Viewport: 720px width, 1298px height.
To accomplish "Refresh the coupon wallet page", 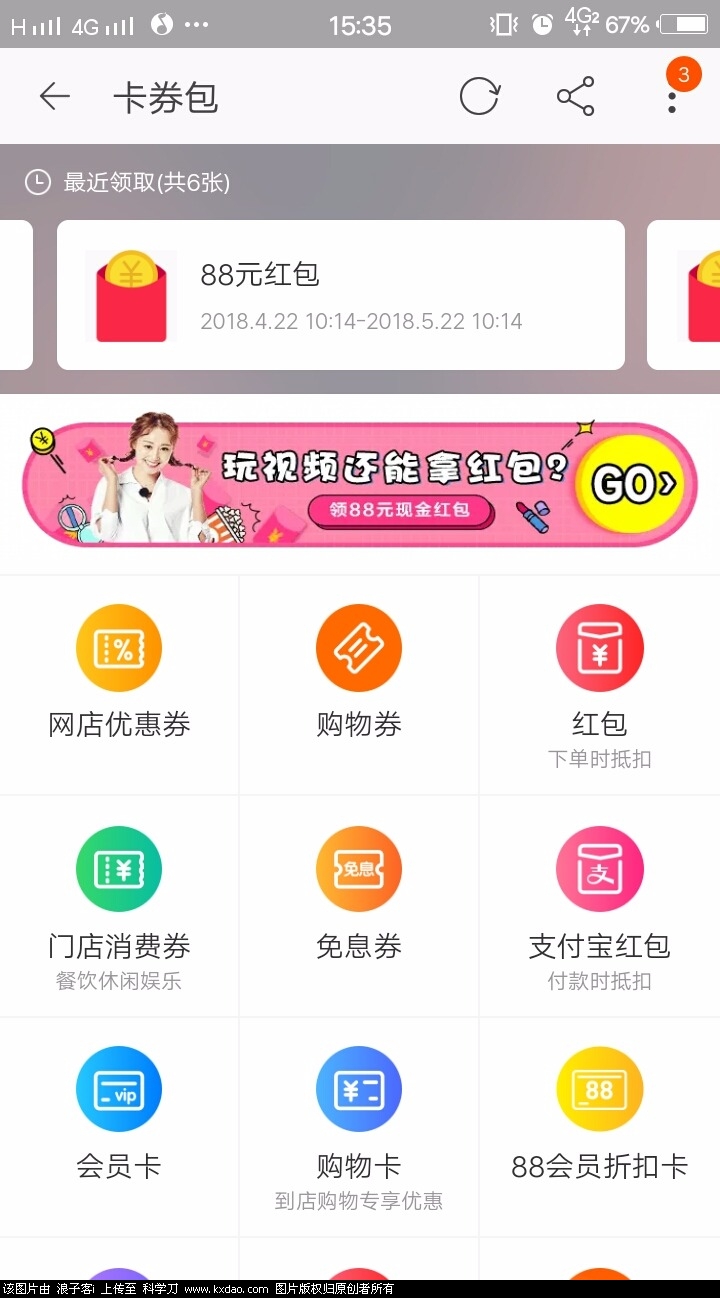I will point(479,97).
